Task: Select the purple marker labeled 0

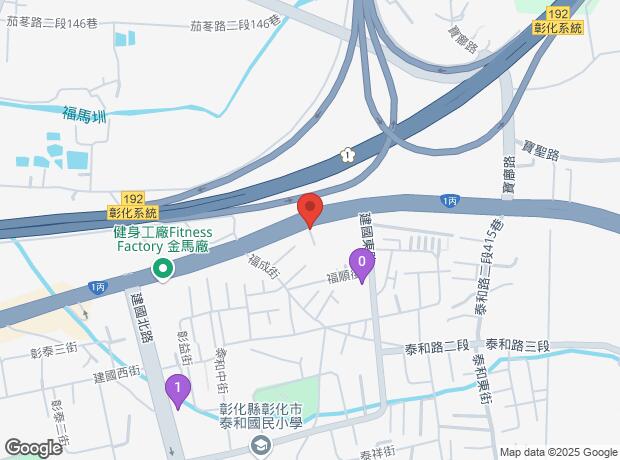Action: pyautogui.click(x=361, y=263)
